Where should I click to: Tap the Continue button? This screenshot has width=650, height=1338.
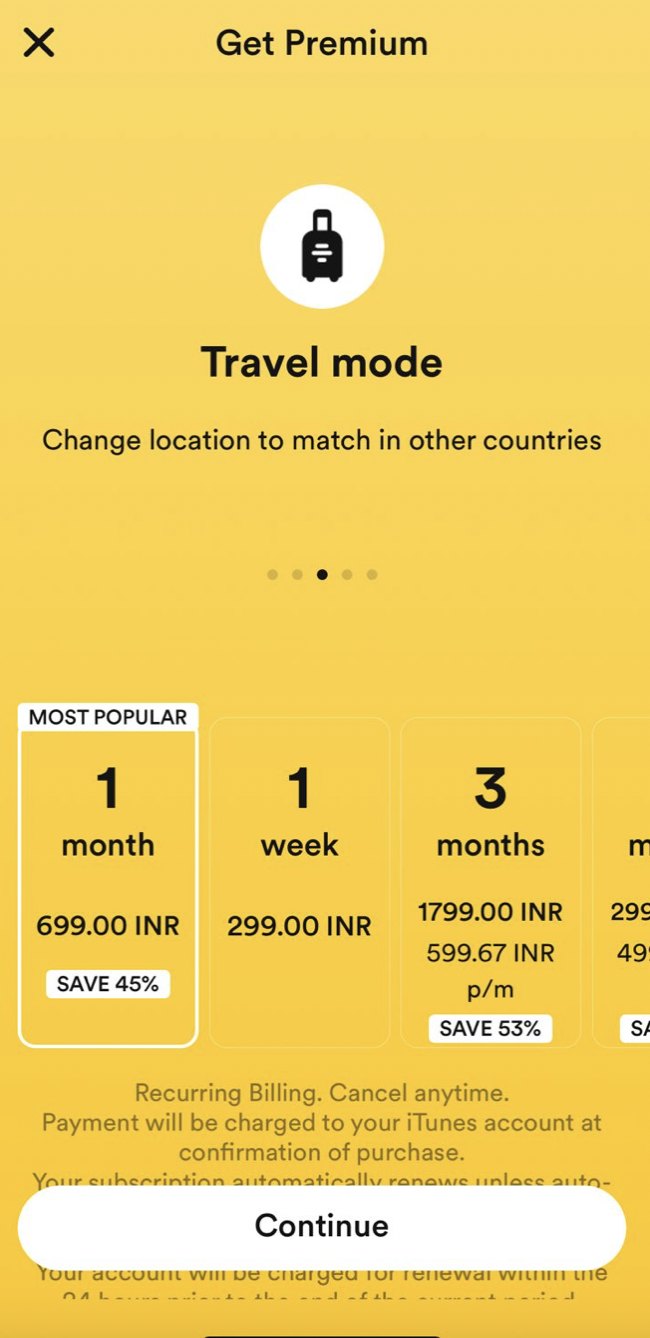pos(322,1226)
